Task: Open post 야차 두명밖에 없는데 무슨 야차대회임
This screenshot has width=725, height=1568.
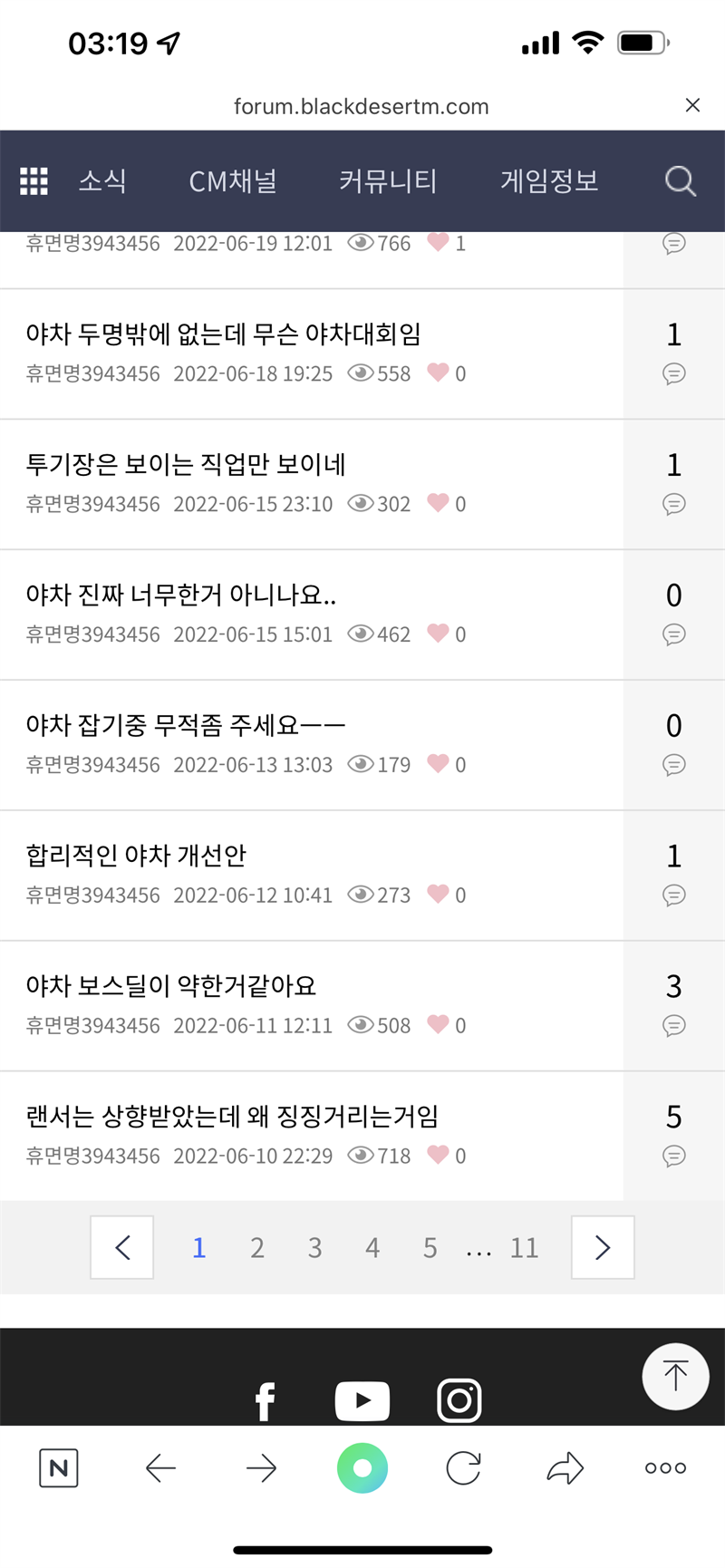Action: tap(223, 334)
